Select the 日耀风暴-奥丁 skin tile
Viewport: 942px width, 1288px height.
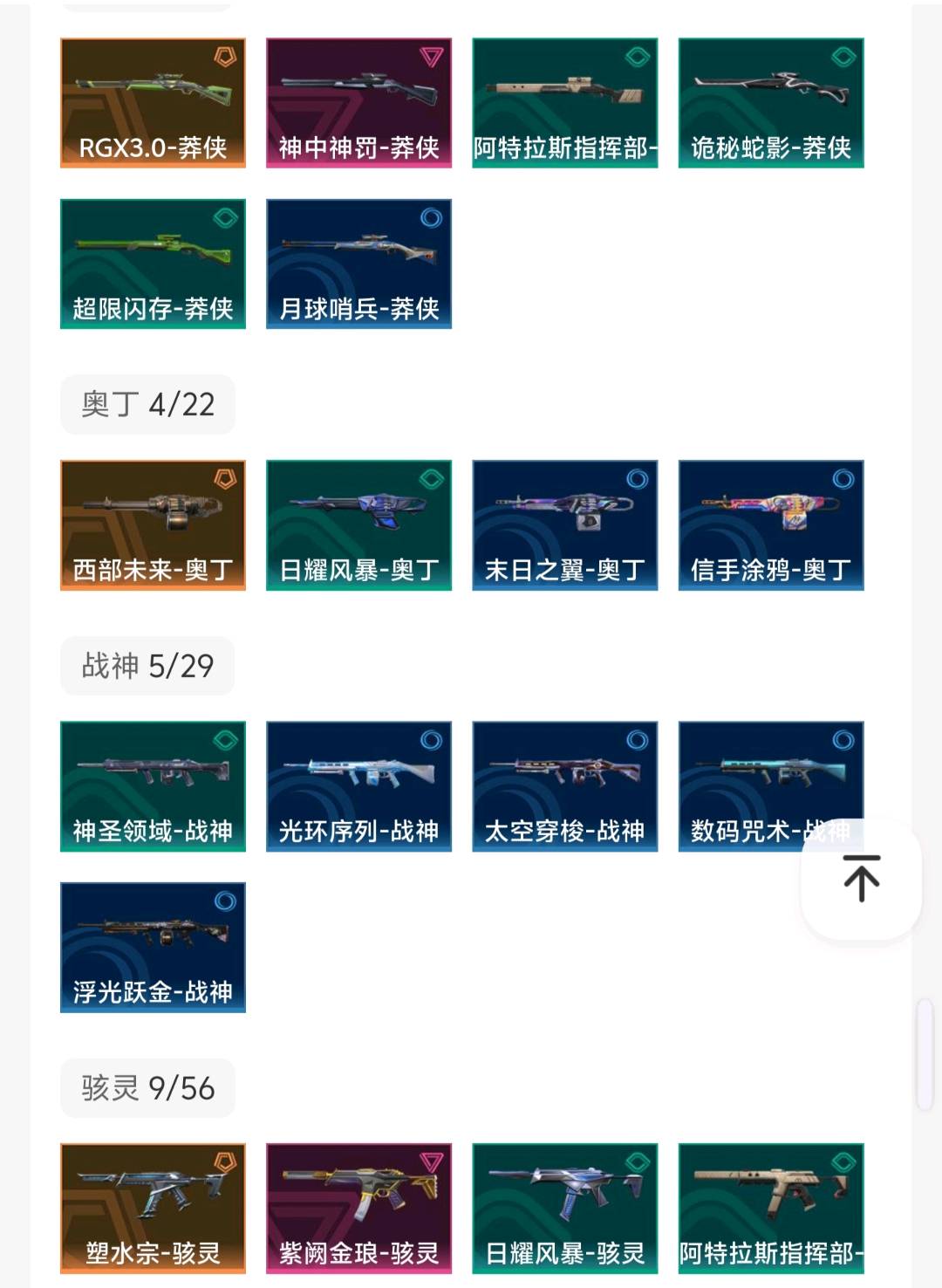point(358,525)
